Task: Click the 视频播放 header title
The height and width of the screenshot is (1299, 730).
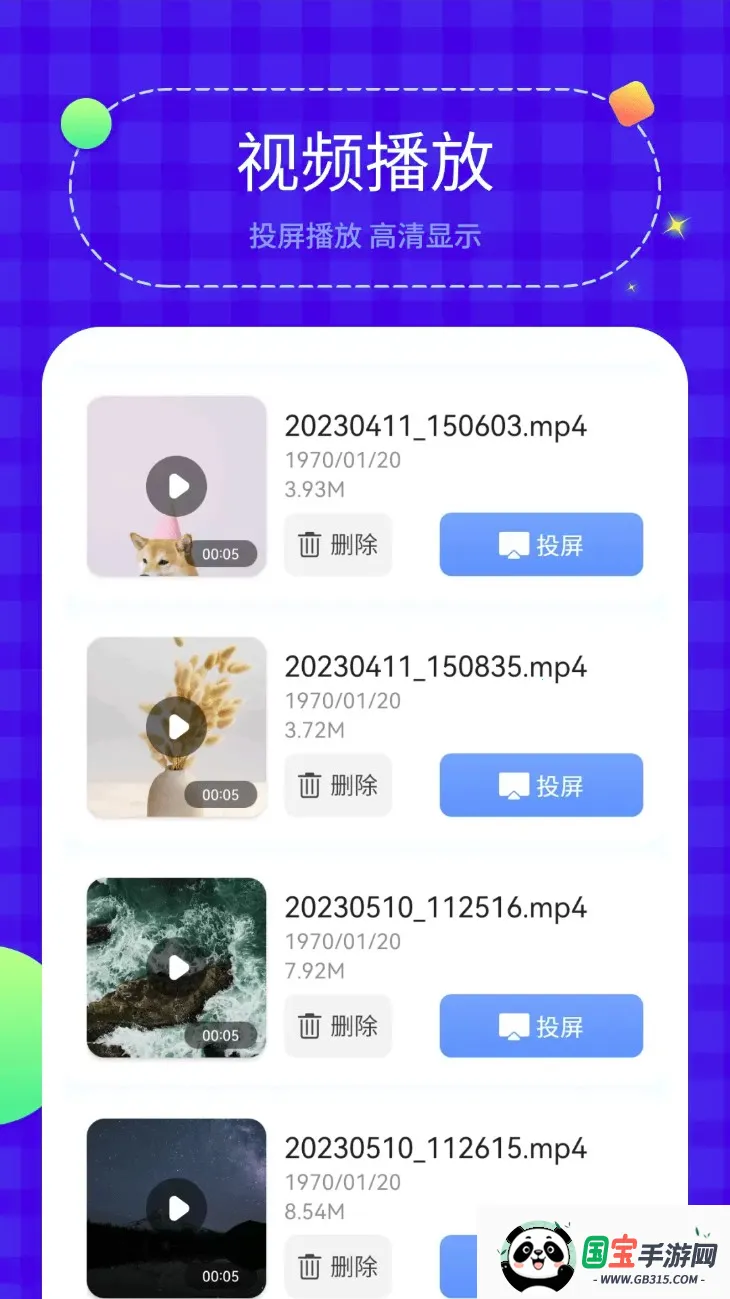Action: 364,165
